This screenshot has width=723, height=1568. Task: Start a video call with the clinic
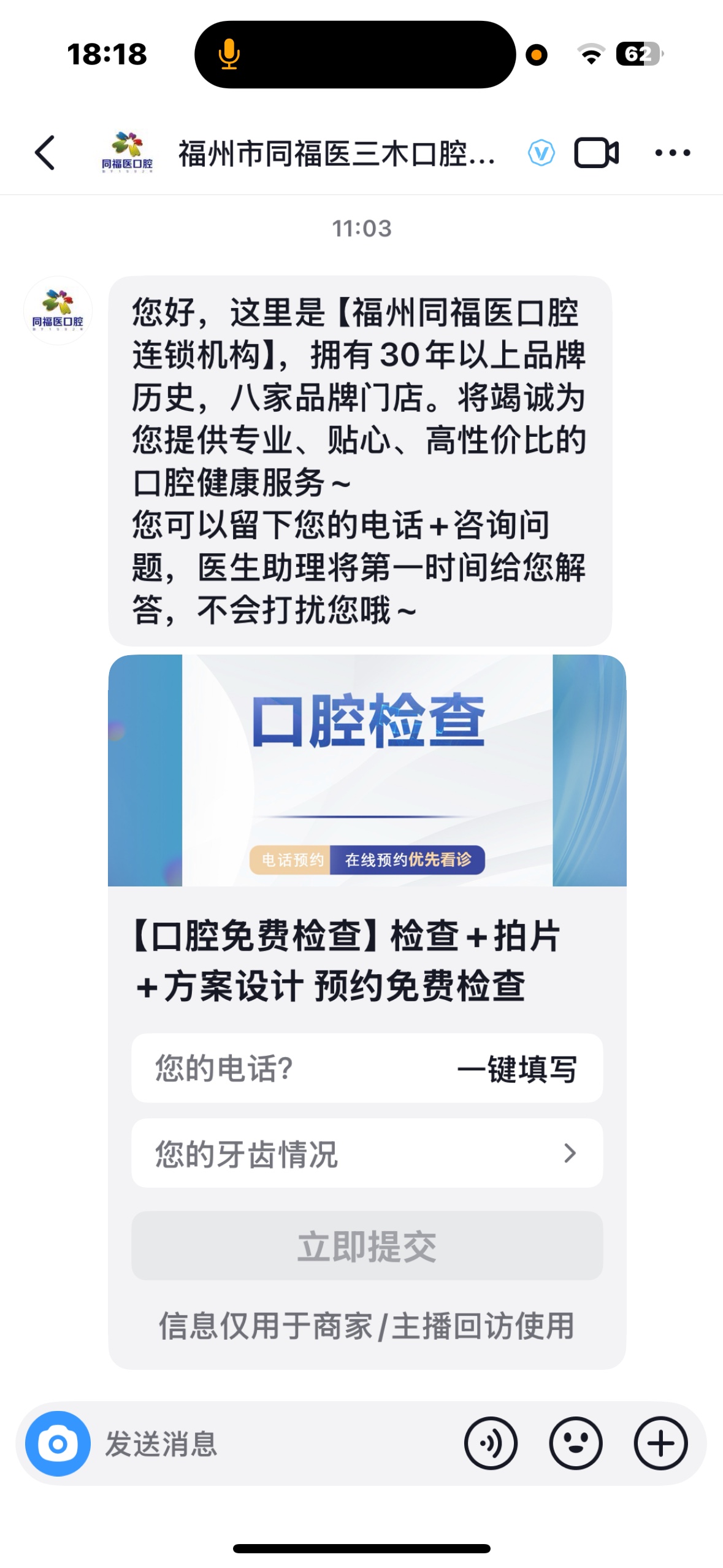coord(595,153)
